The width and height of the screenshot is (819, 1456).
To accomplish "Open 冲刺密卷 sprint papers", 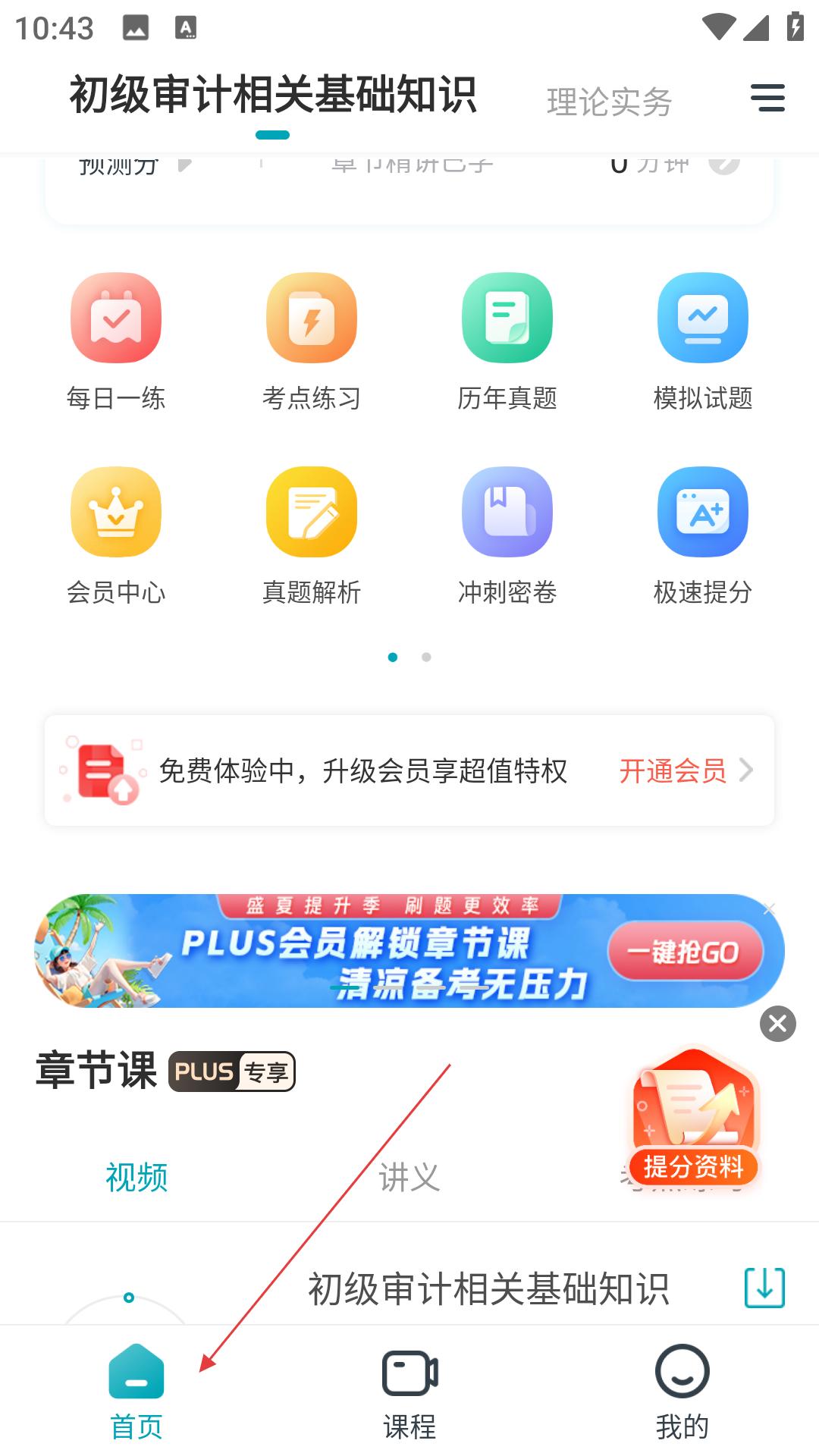I will point(507,537).
